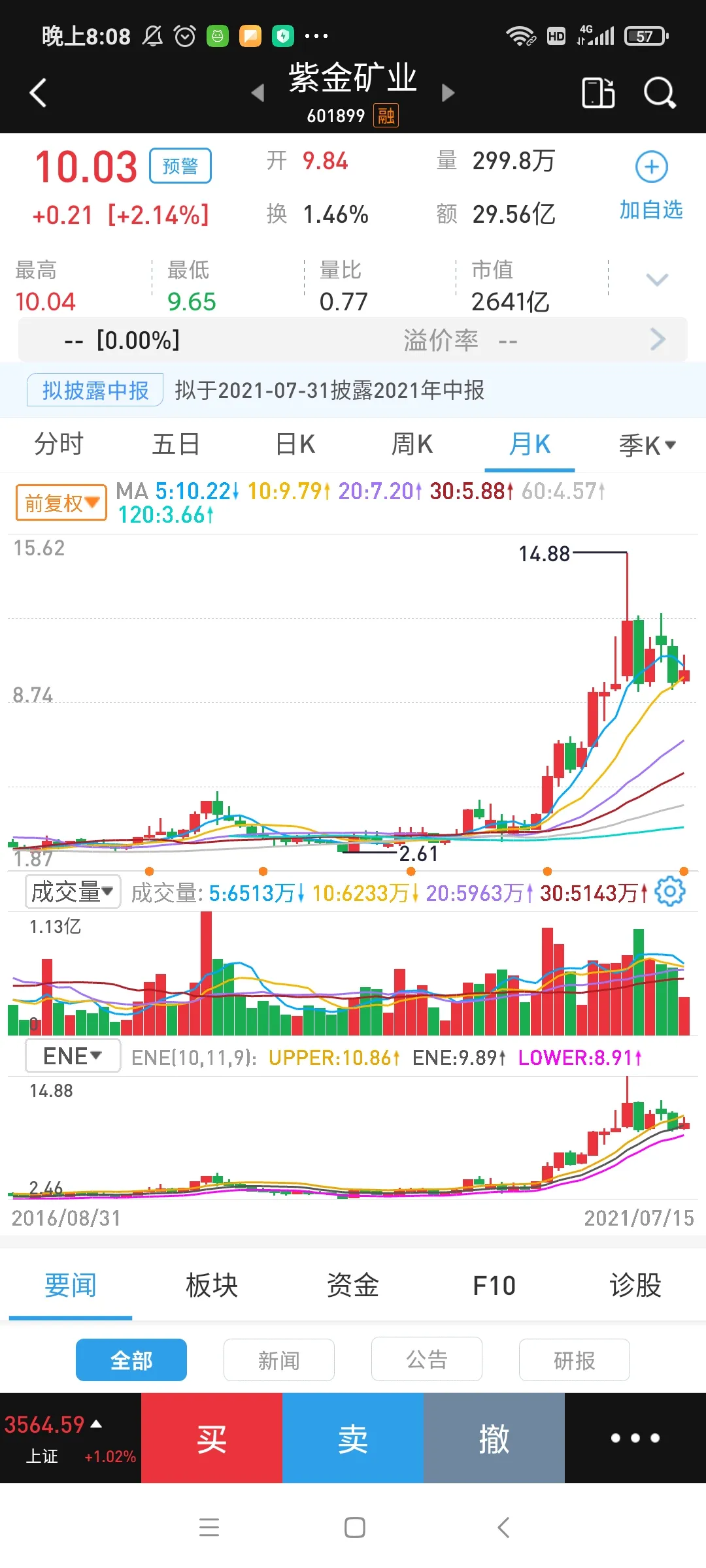The width and height of the screenshot is (706, 1568).
Task: Open the 资金 tab
Action: 353,1285
